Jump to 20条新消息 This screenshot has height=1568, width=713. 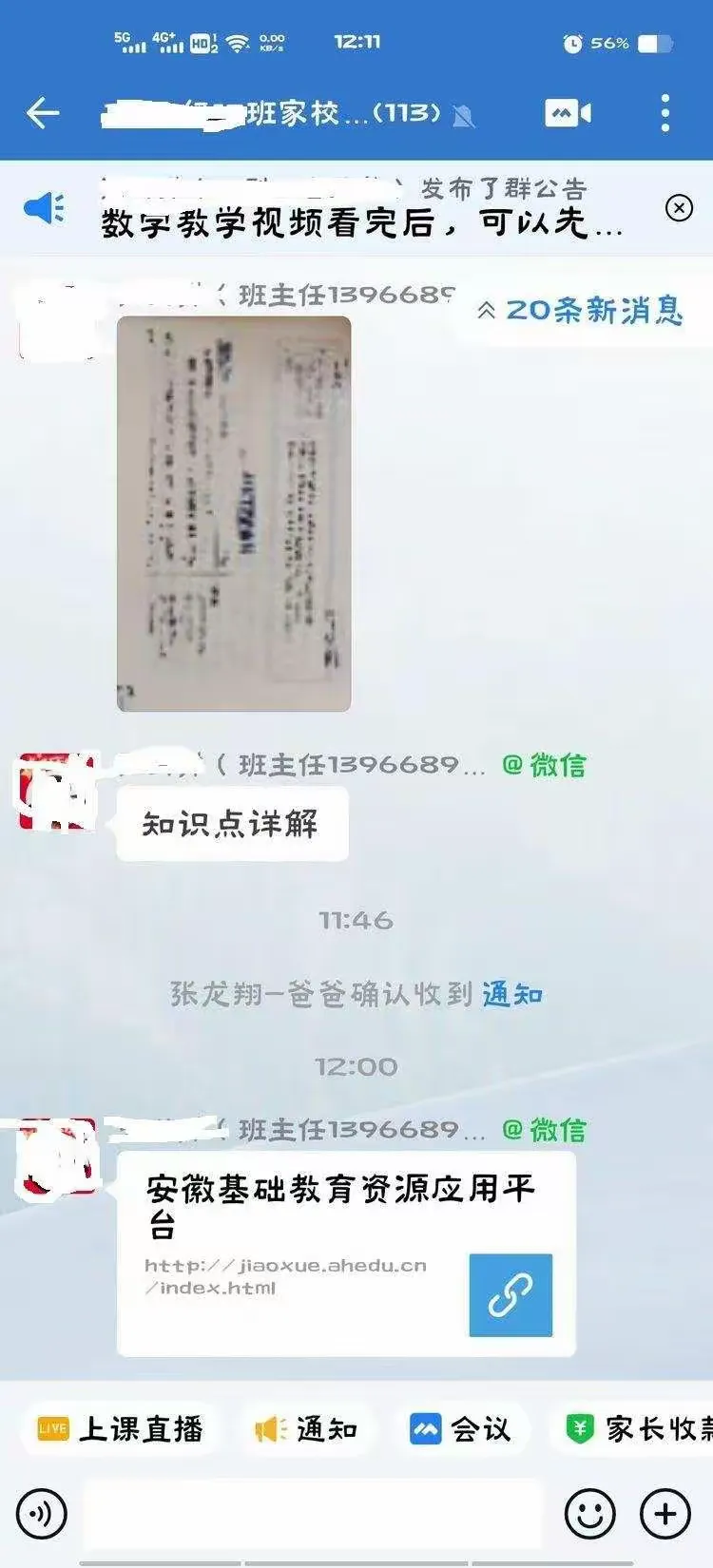click(x=581, y=311)
